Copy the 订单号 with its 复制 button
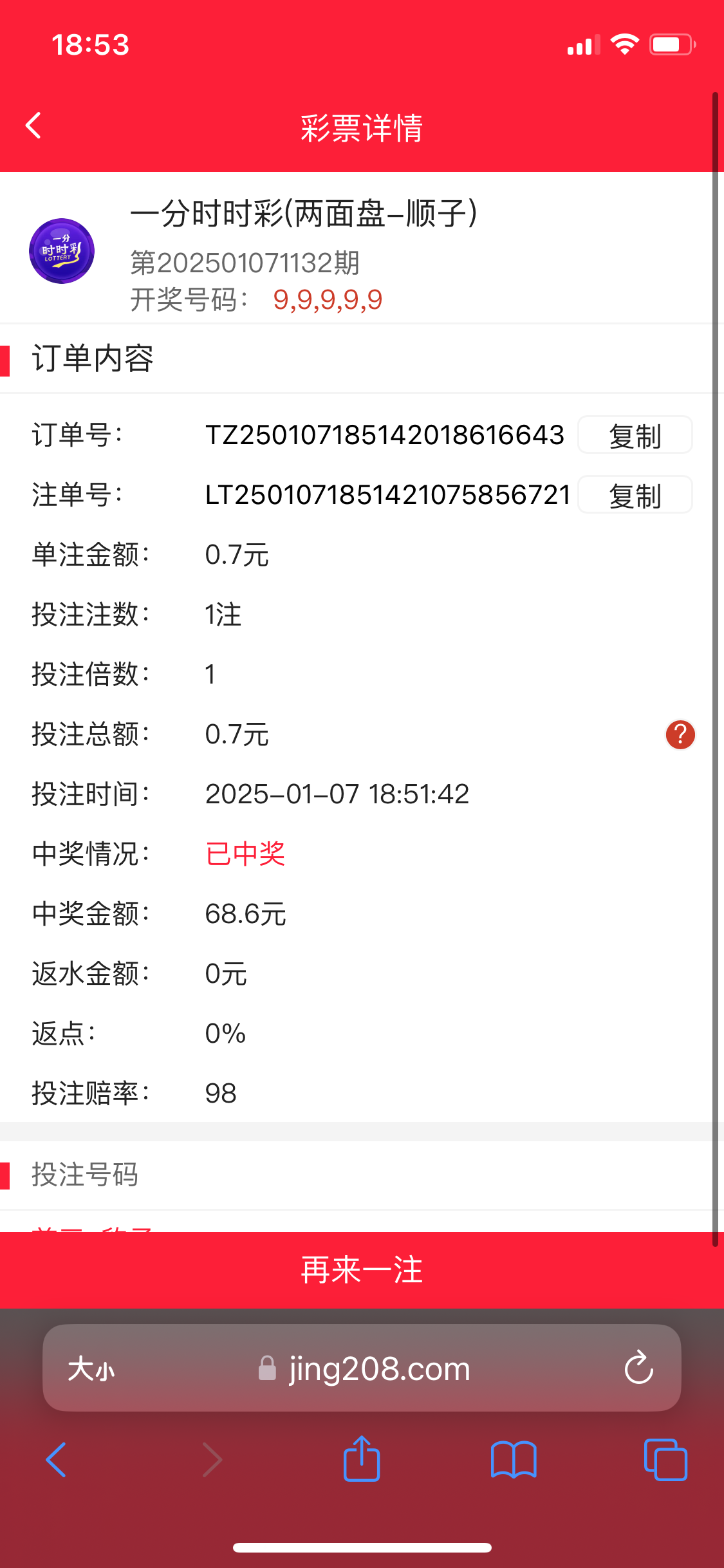The image size is (724, 1568). [x=635, y=435]
